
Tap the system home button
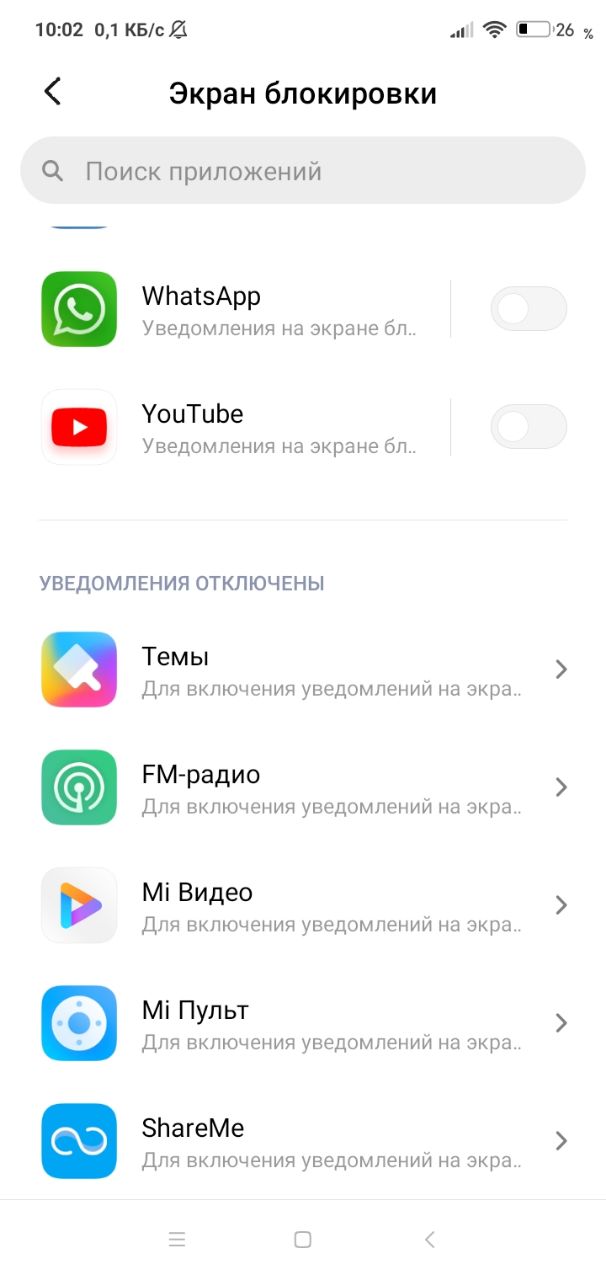coord(303,1240)
